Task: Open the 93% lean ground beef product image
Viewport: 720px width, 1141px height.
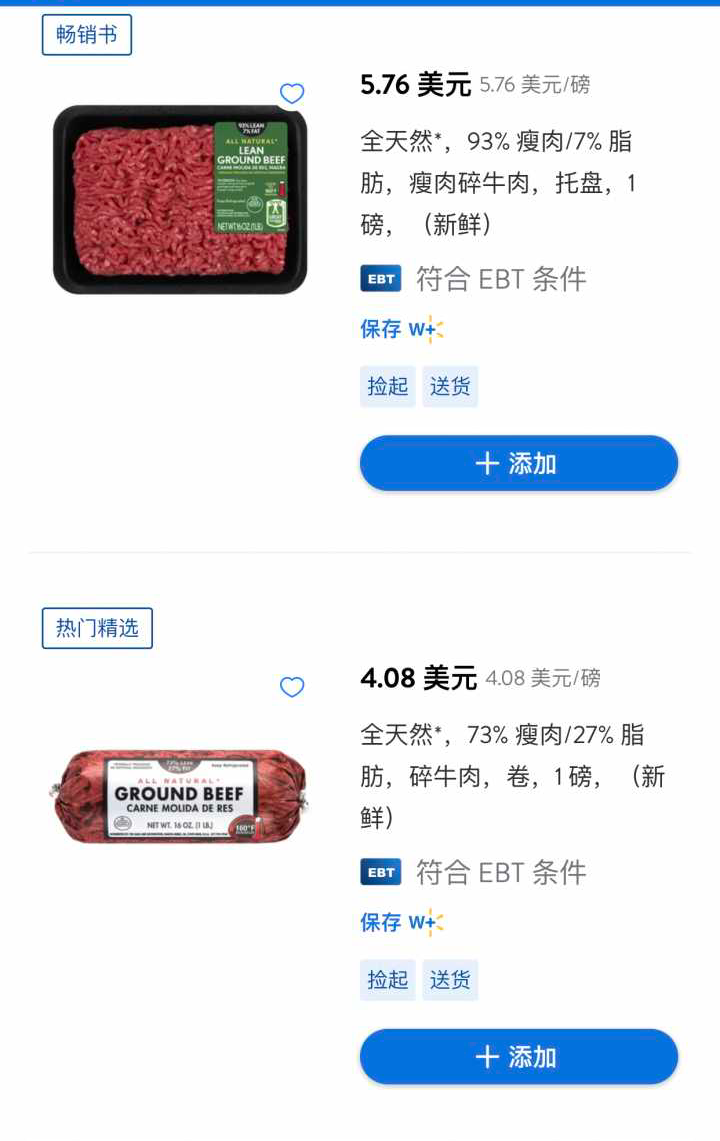Action: point(180,200)
